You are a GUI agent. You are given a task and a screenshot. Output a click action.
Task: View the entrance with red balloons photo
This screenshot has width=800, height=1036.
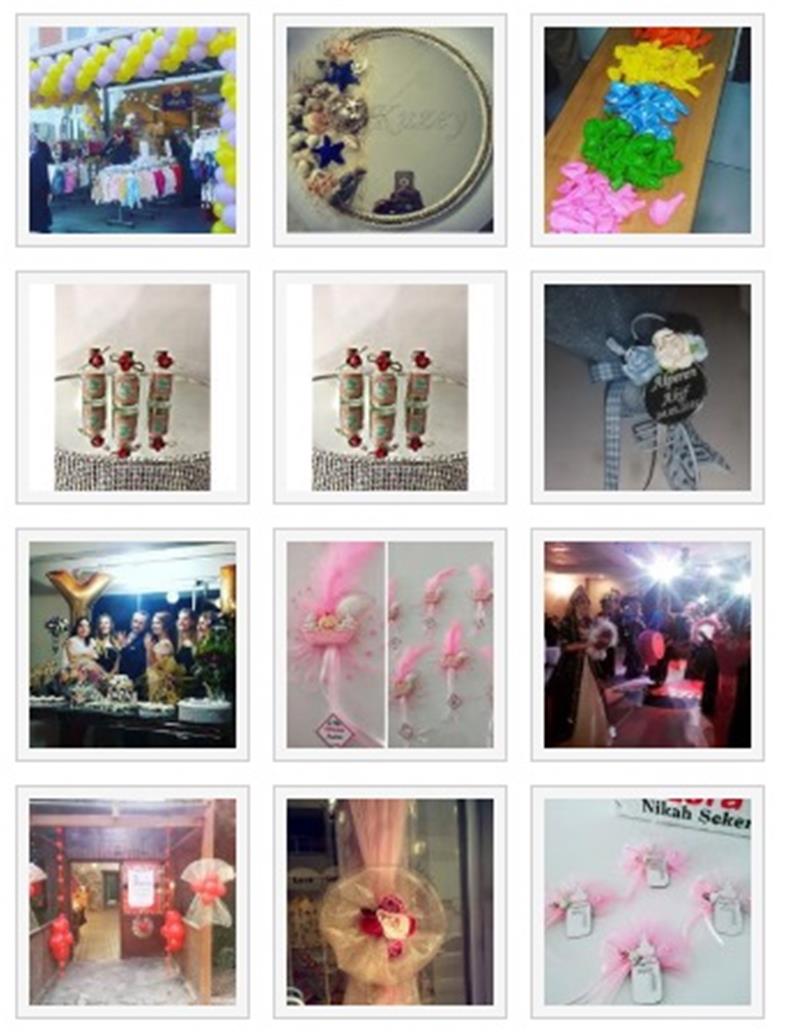click(132, 902)
